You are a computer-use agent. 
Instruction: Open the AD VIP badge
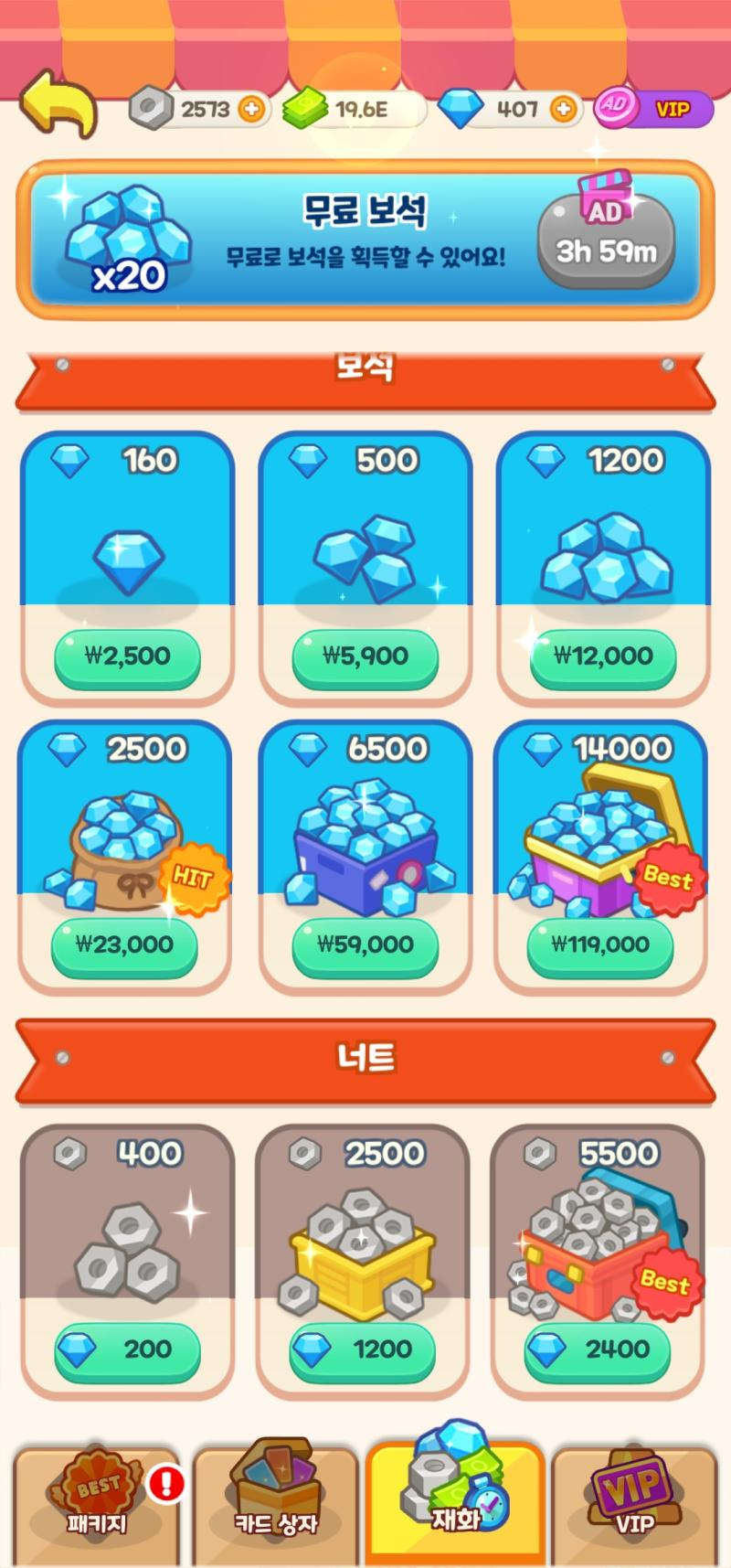[x=652, y=109]
